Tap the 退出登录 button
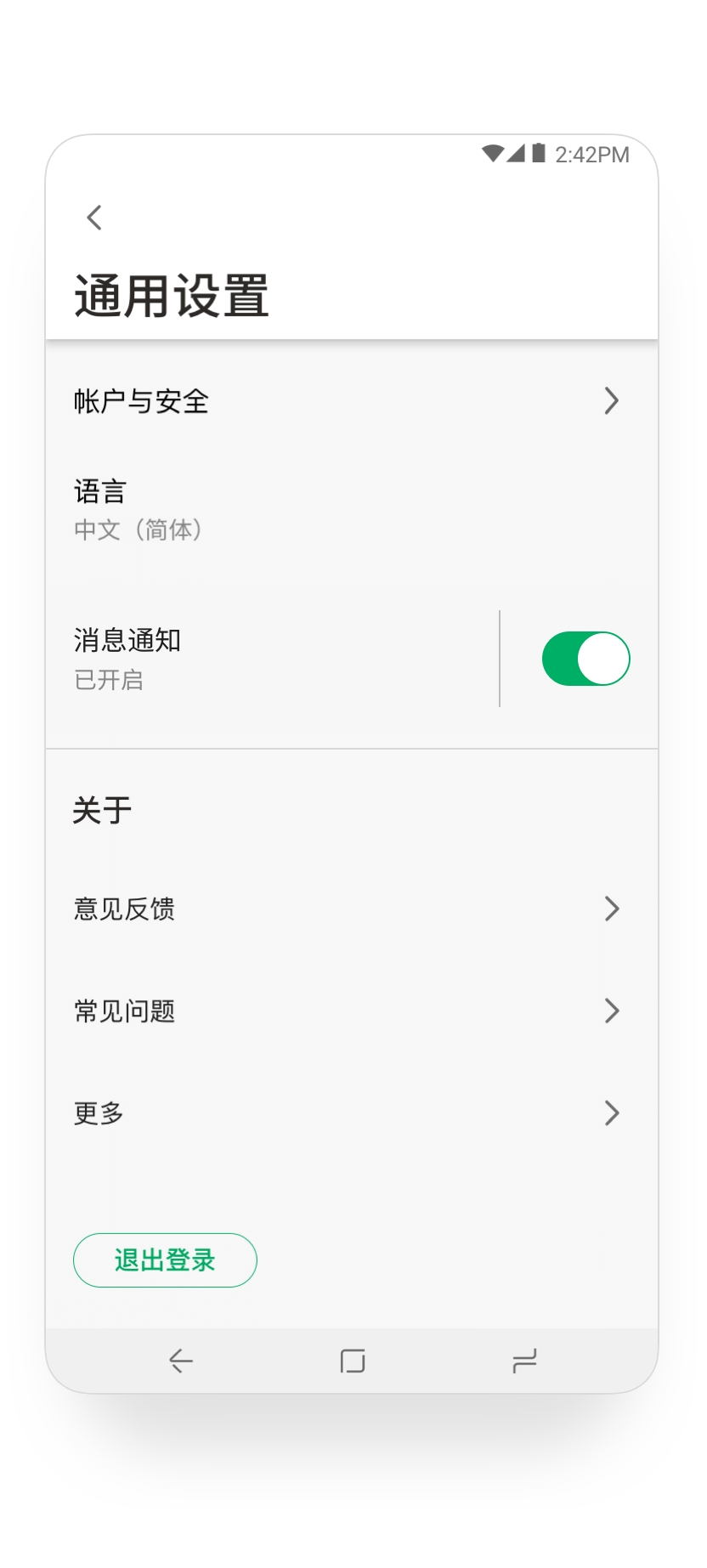This screenshot has height=1568, width=707. coord(165,1260)
